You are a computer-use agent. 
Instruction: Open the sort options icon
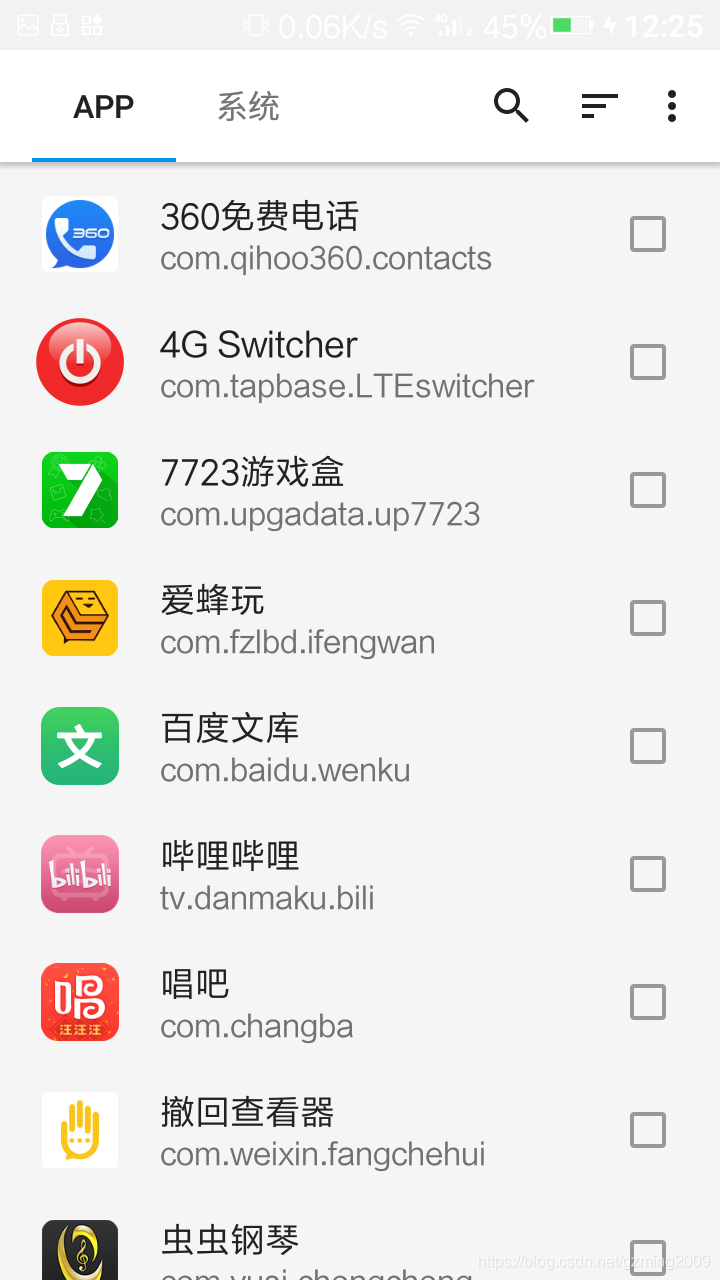599,105
